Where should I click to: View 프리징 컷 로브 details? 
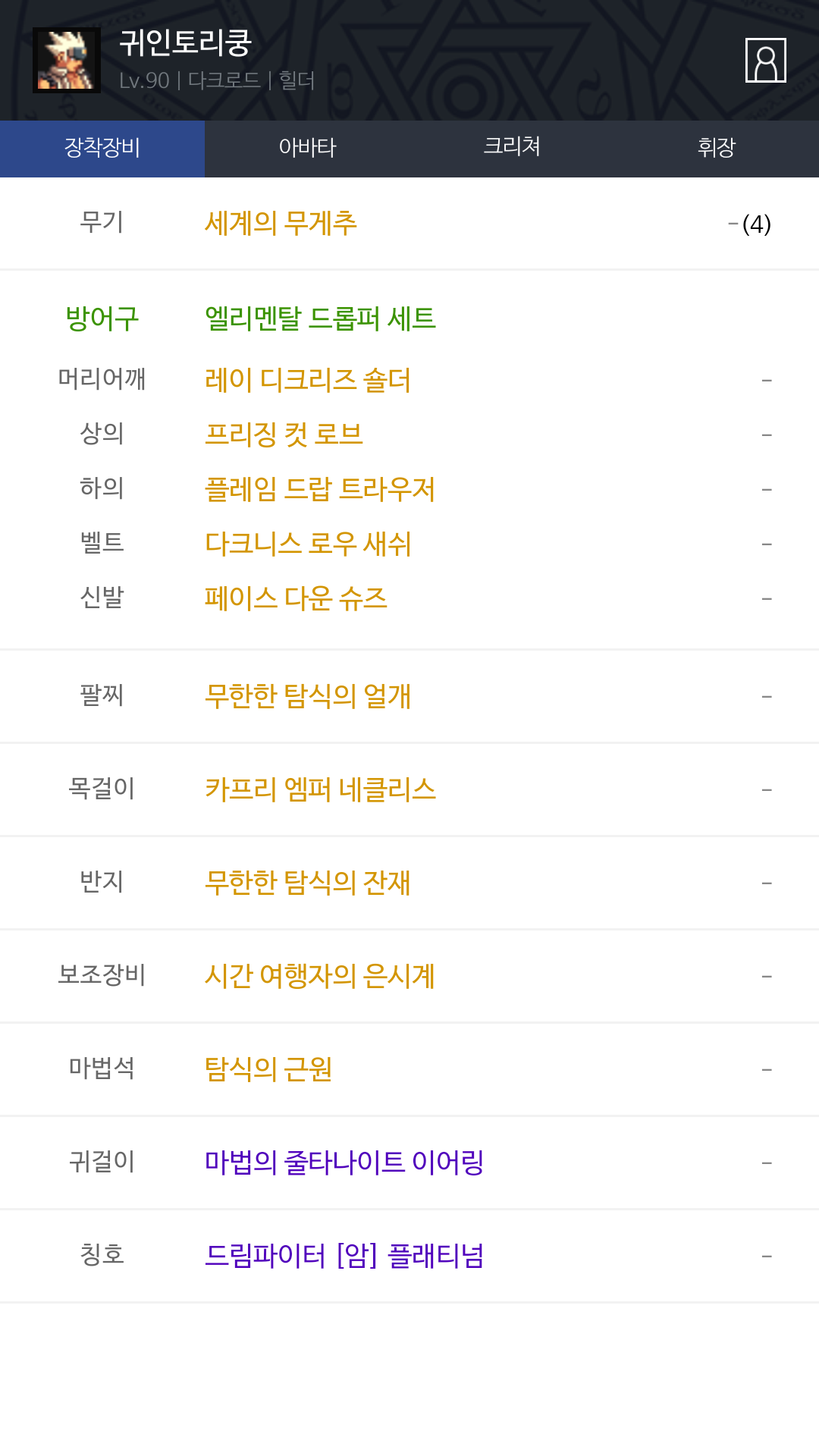284,435
